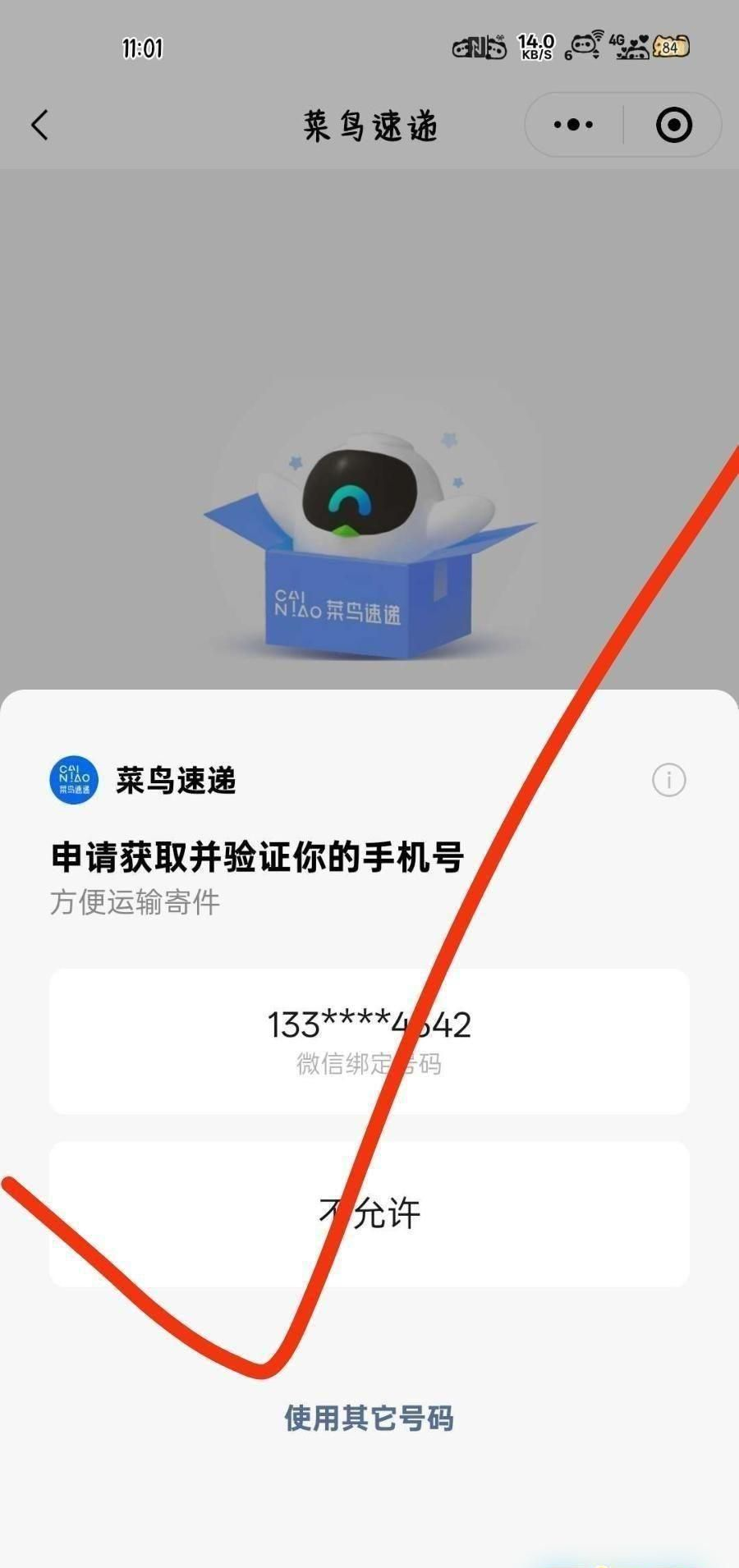Choose 使用其它号码 to use another number
Screen dimensions: 739x1568
[x=369, y=1418]
